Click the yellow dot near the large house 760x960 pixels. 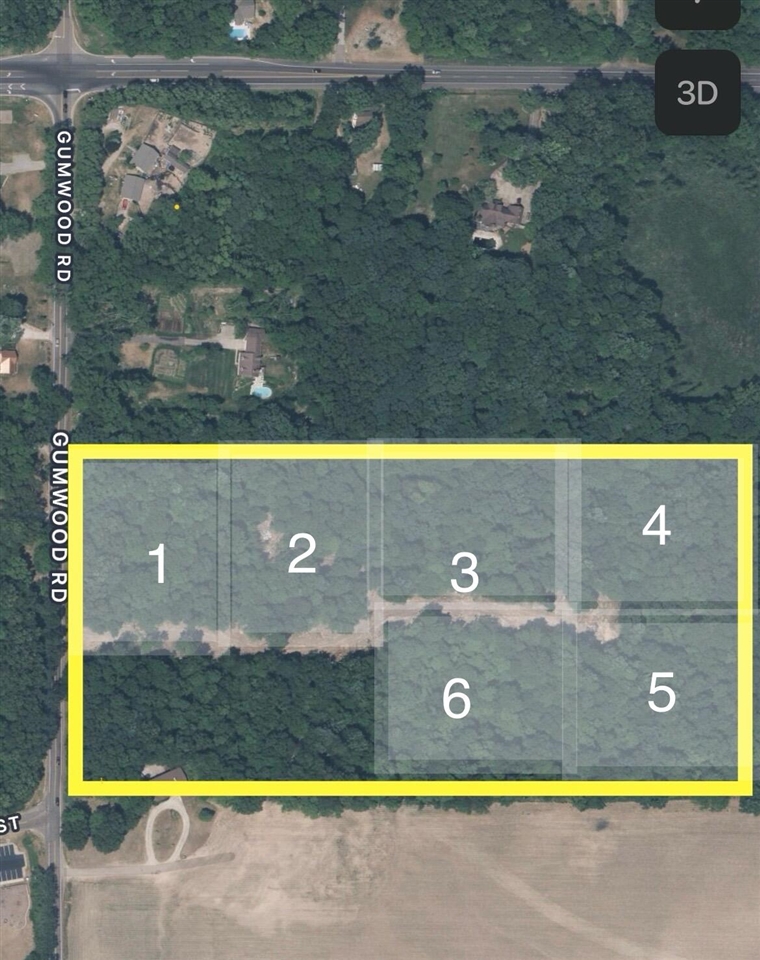point(177,209)
